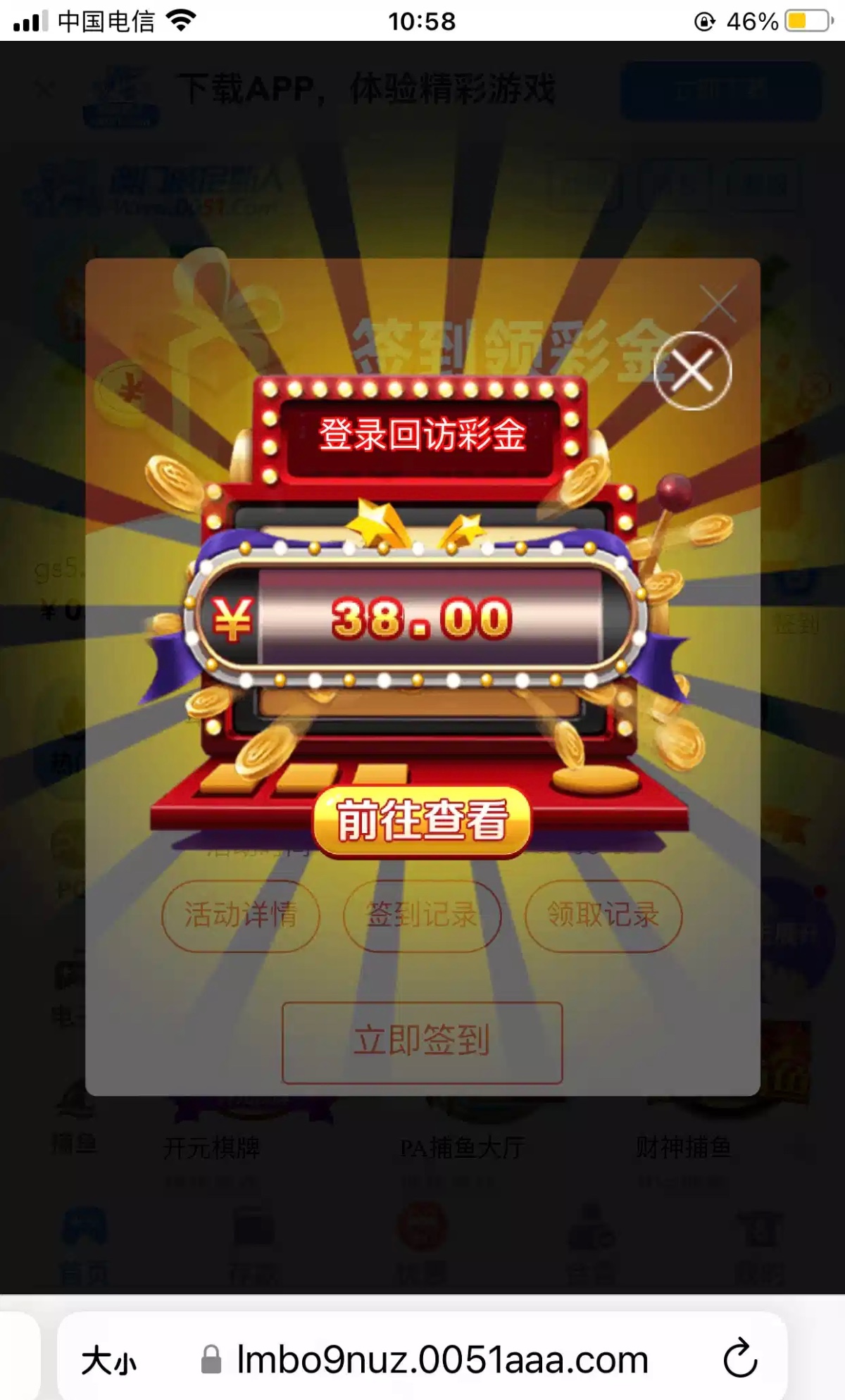
Task: Open the 大小 text size menu
Action: [x=108, y=1360]
